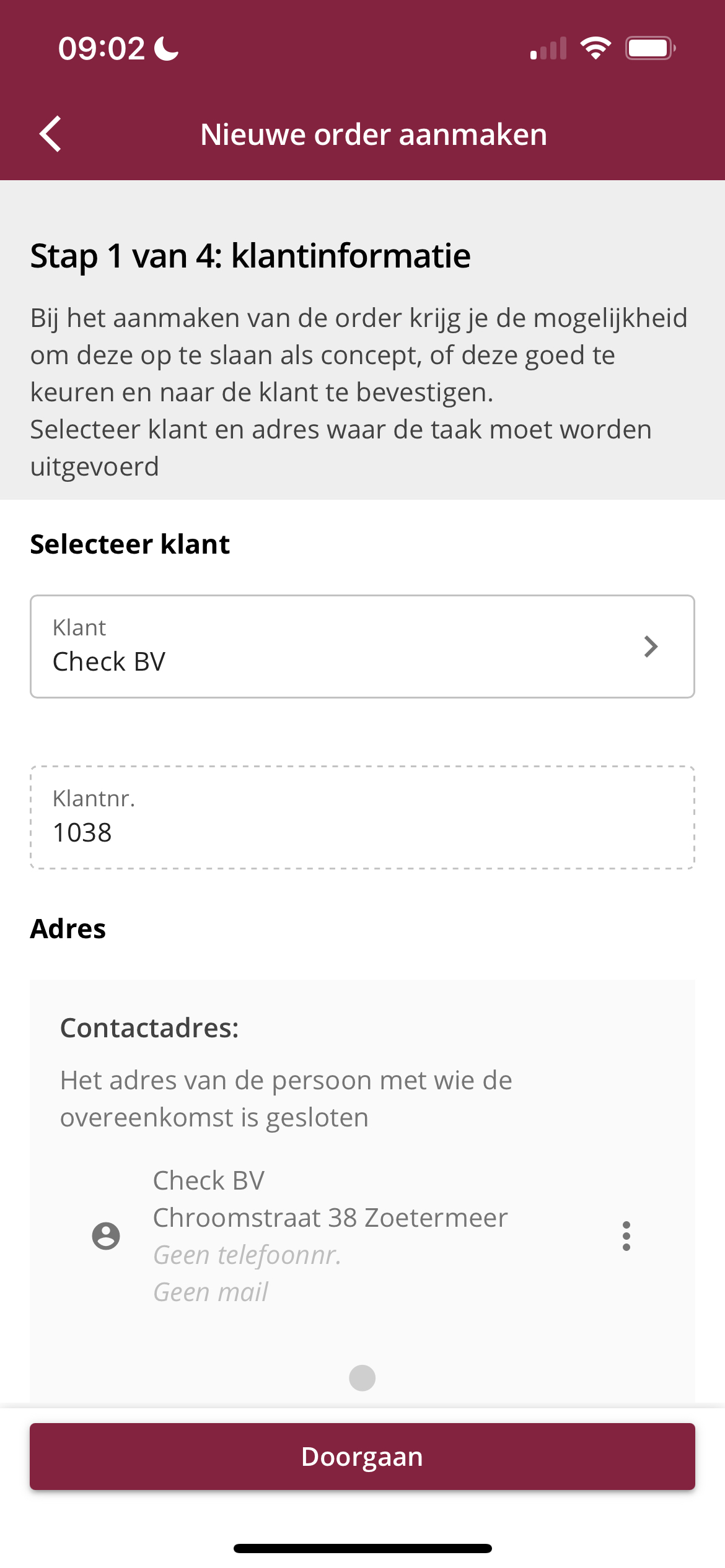725x1568 pixels.
Task: Go back from Nieuwe order aanmaken
Action: point(51,134)
